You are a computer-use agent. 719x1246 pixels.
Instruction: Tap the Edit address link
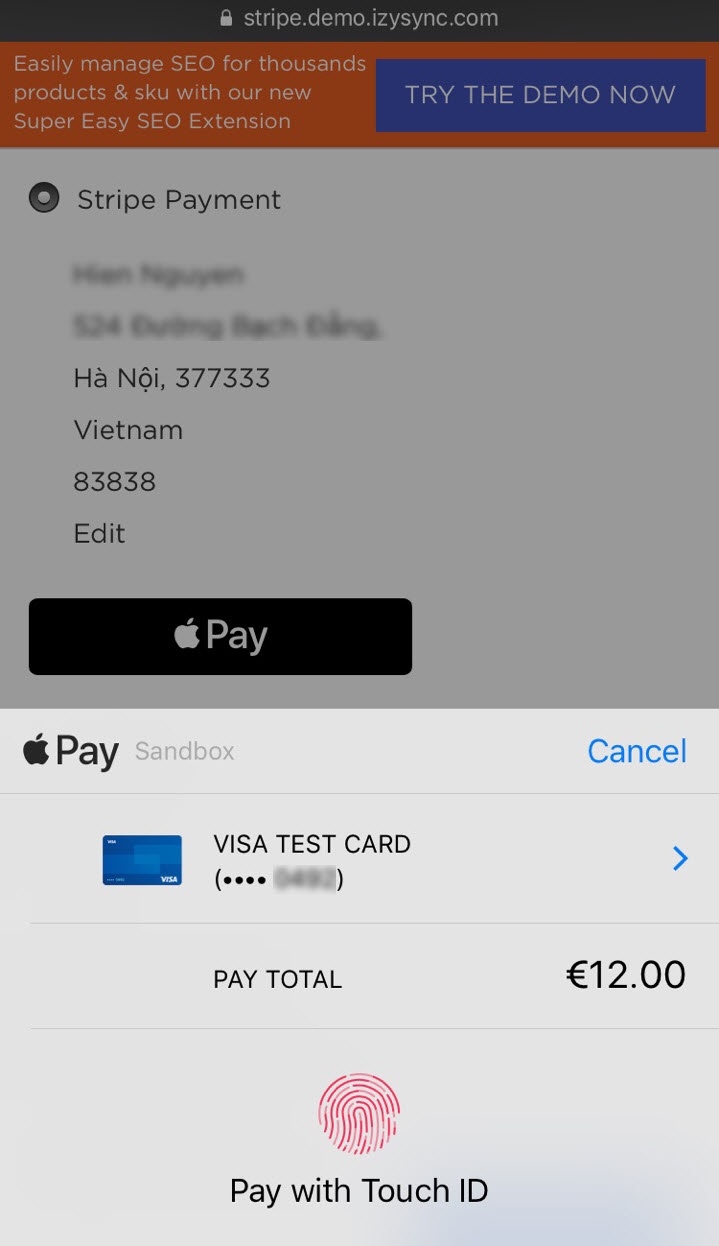pyautogui.click(x=99, y=533)
